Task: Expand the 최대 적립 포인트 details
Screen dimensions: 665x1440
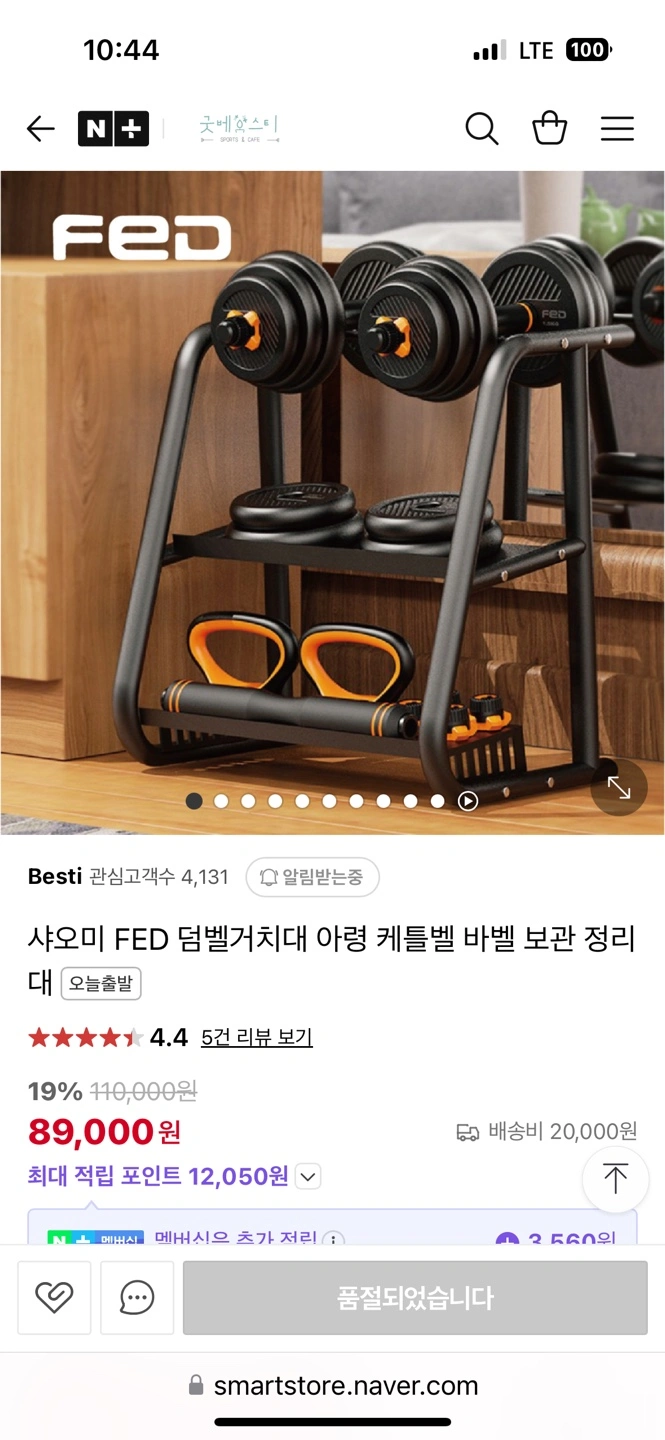Action: click(308, 1176)
